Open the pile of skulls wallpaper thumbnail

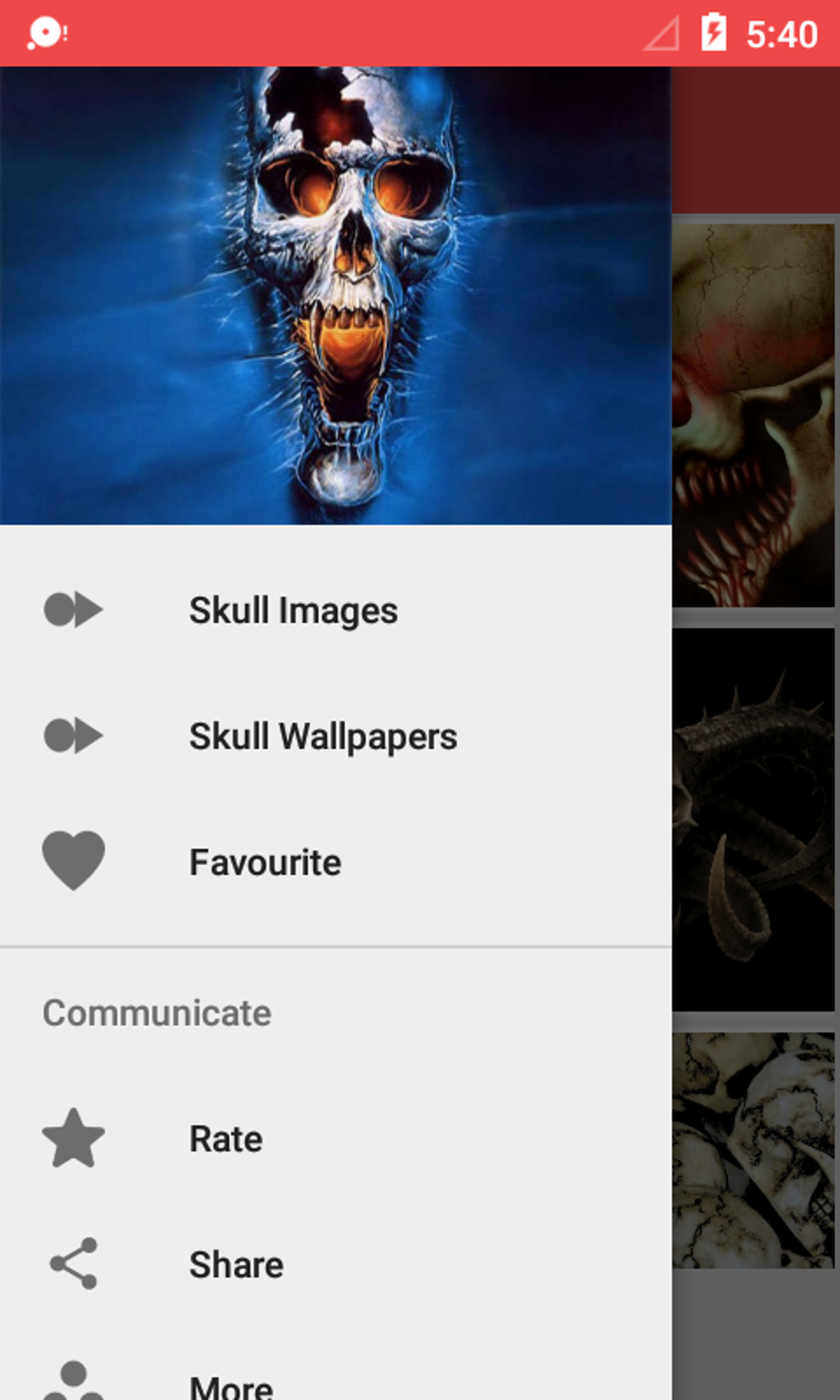[x=754, y=1149]
